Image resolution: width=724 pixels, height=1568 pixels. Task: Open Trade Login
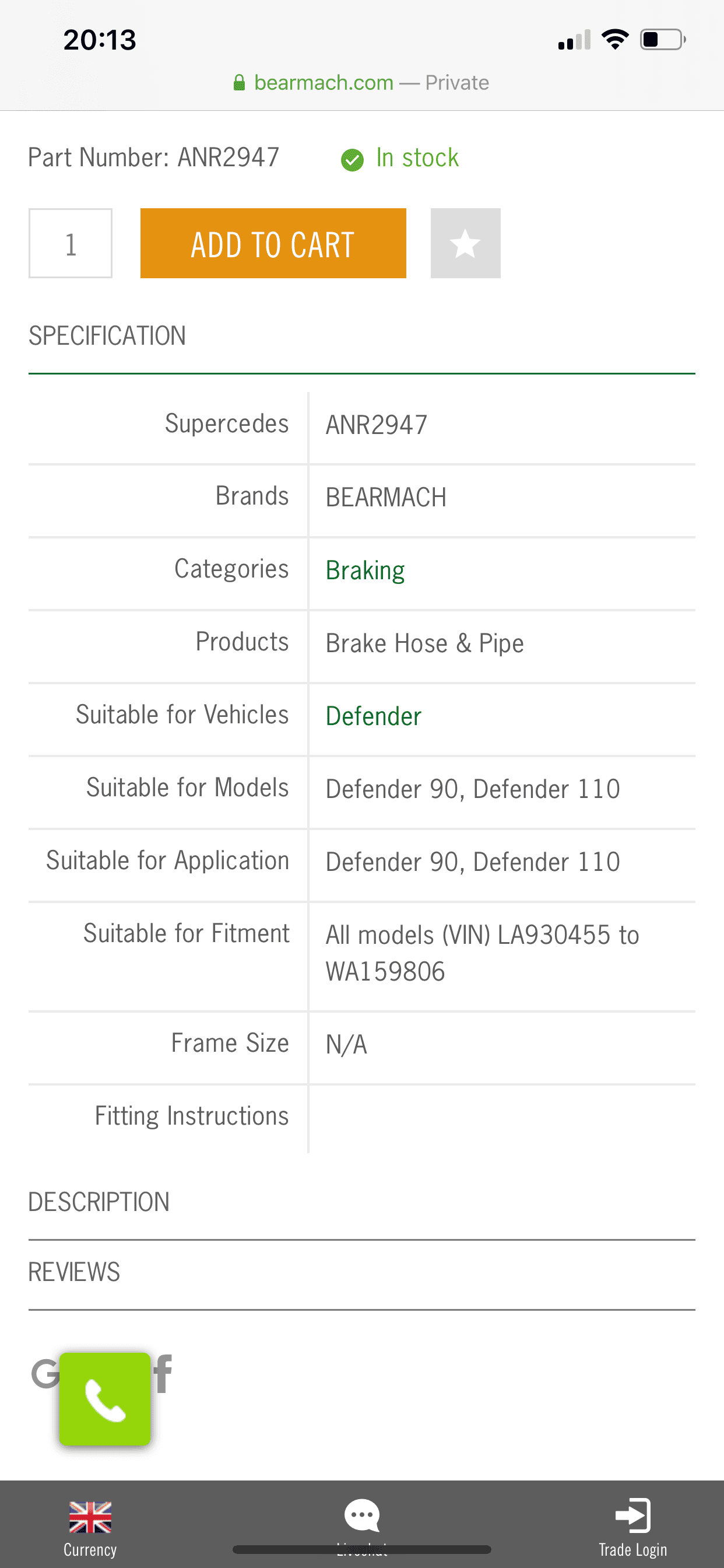pyautogui.click(x=632, y=1527)
